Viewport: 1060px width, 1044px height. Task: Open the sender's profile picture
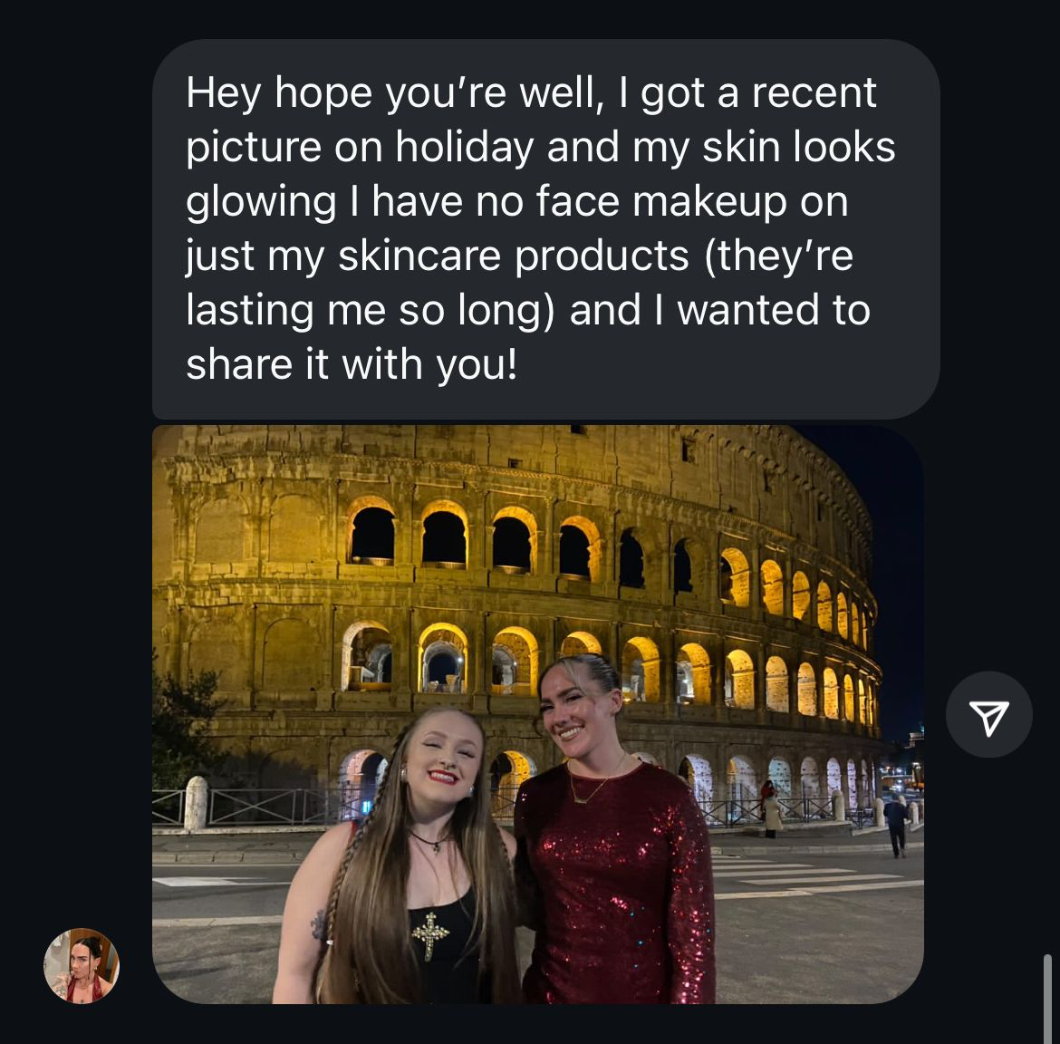coord(81,965)
